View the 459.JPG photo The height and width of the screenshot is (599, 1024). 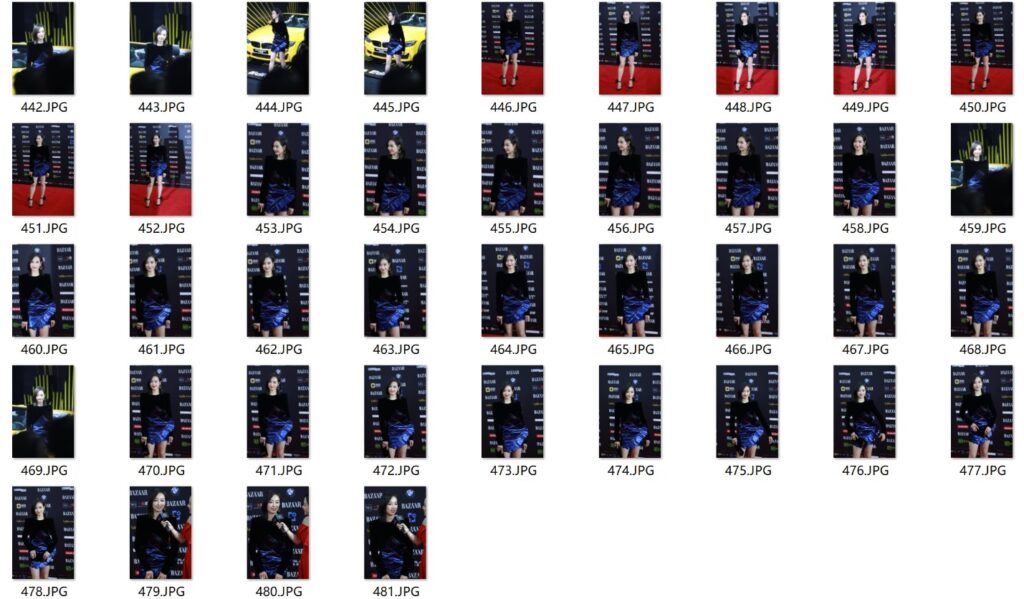pos(981,169)
